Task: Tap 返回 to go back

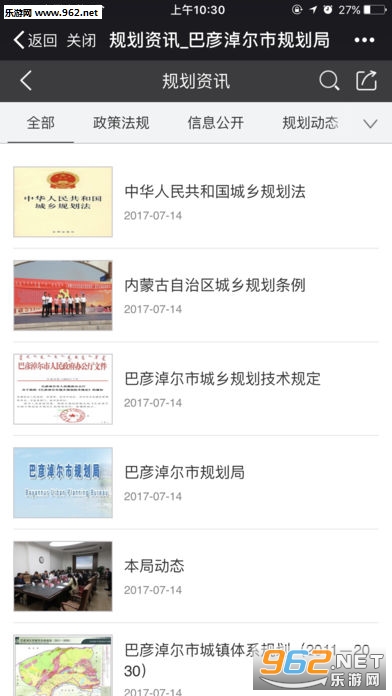Action: (x=35, y=40)
